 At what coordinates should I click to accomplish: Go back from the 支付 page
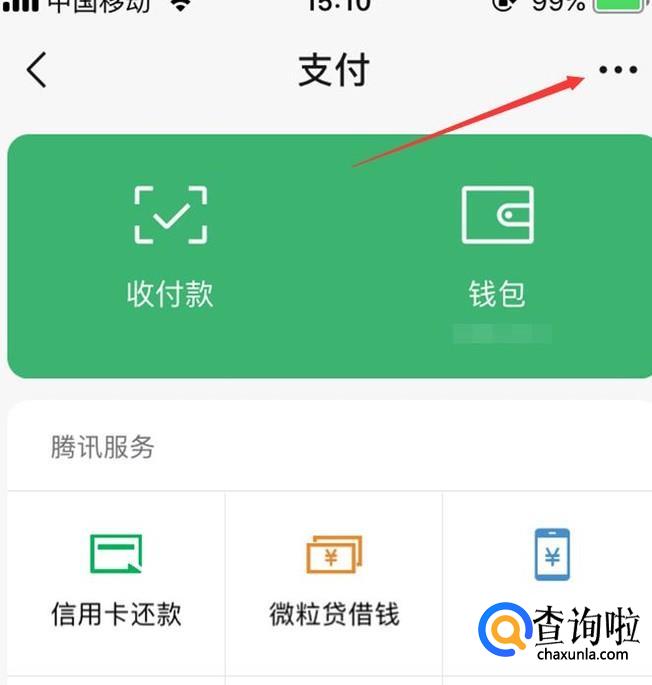[x=37, y=70]
